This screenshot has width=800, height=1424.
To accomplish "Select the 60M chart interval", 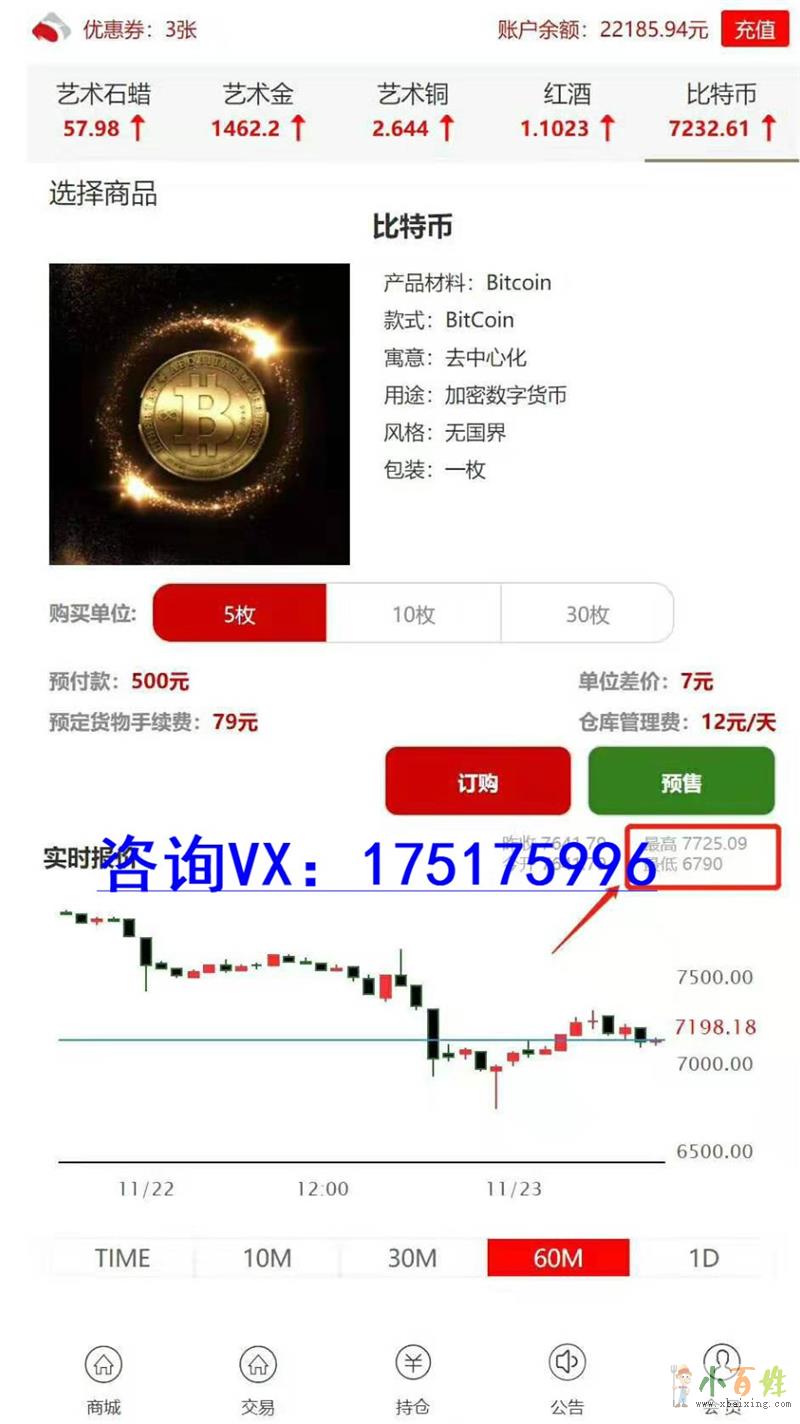I will tap(558, 1258).
